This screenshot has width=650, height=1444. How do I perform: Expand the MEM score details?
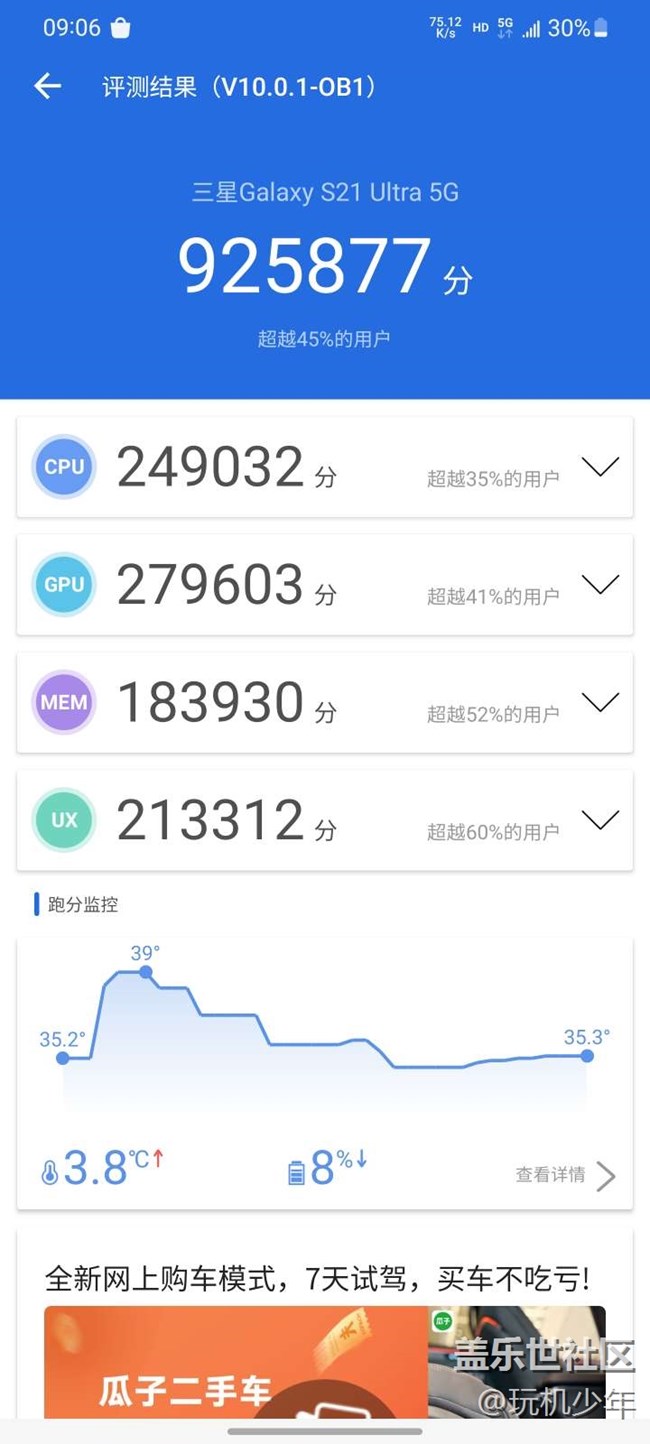[600, 703]
